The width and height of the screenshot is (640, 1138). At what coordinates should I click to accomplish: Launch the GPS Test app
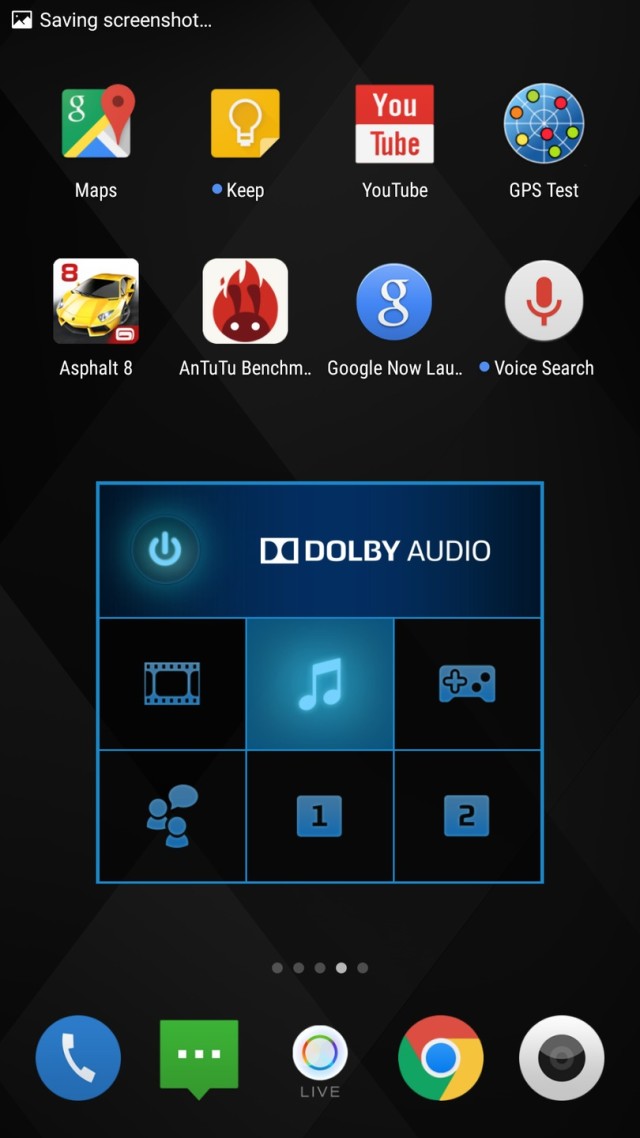click(x=543, y=126)
